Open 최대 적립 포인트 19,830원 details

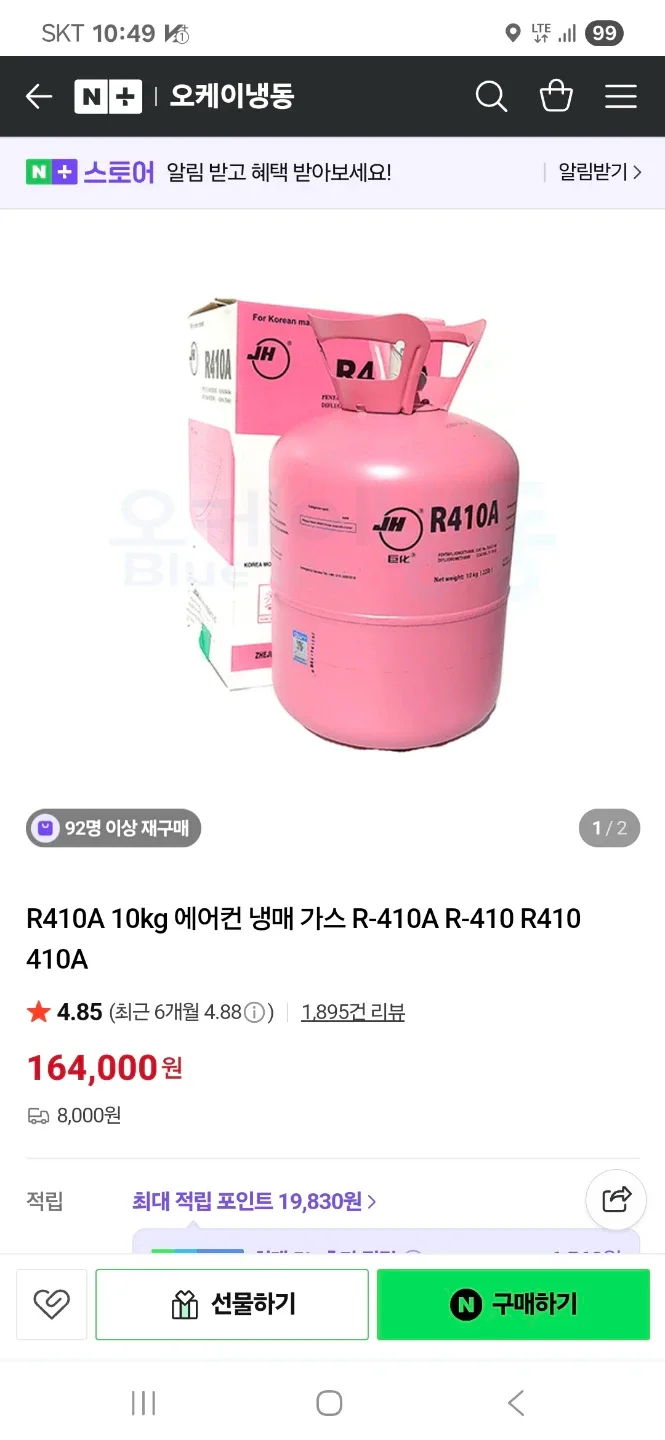(x=254, y=1201)
